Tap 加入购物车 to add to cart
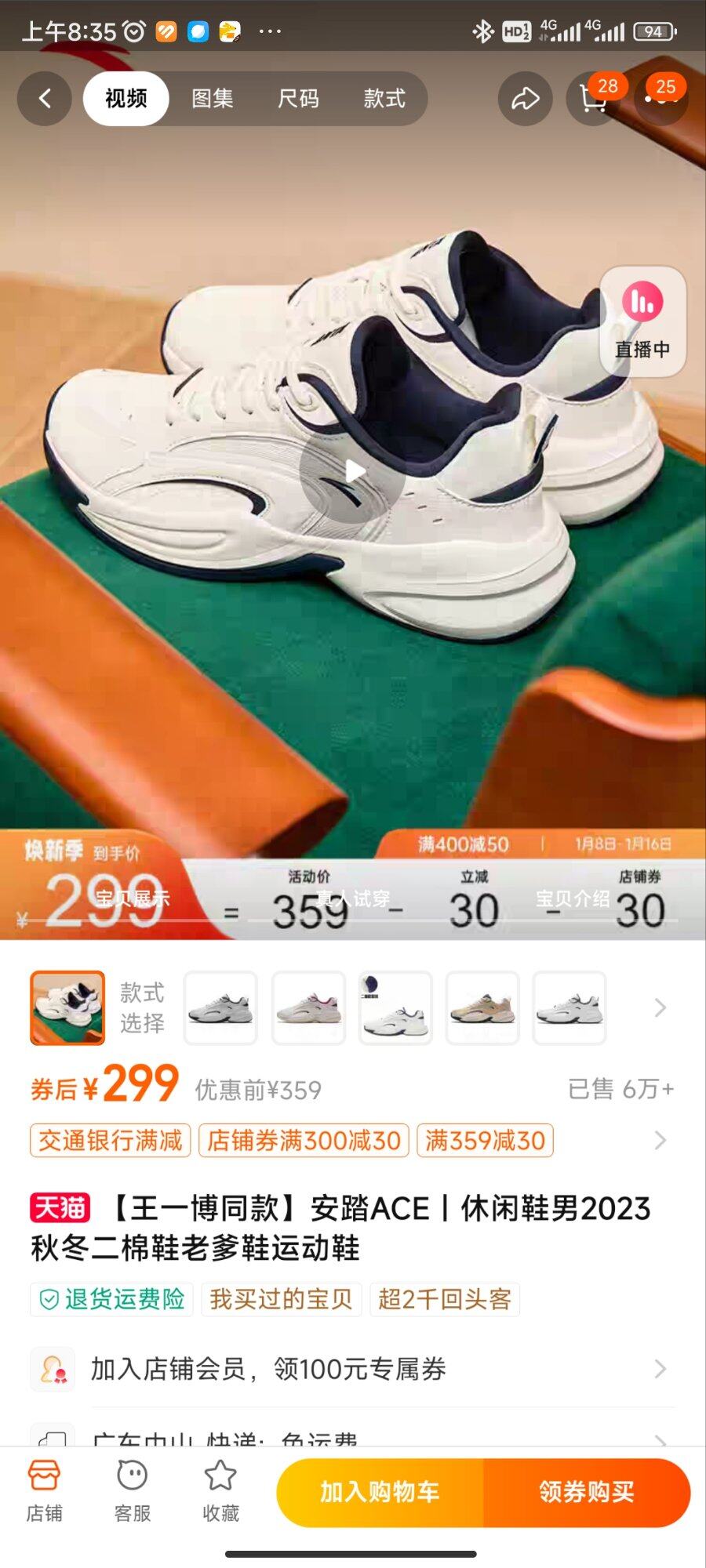The width and height of the screenshot is (706, 1568). click(380, 1492)
